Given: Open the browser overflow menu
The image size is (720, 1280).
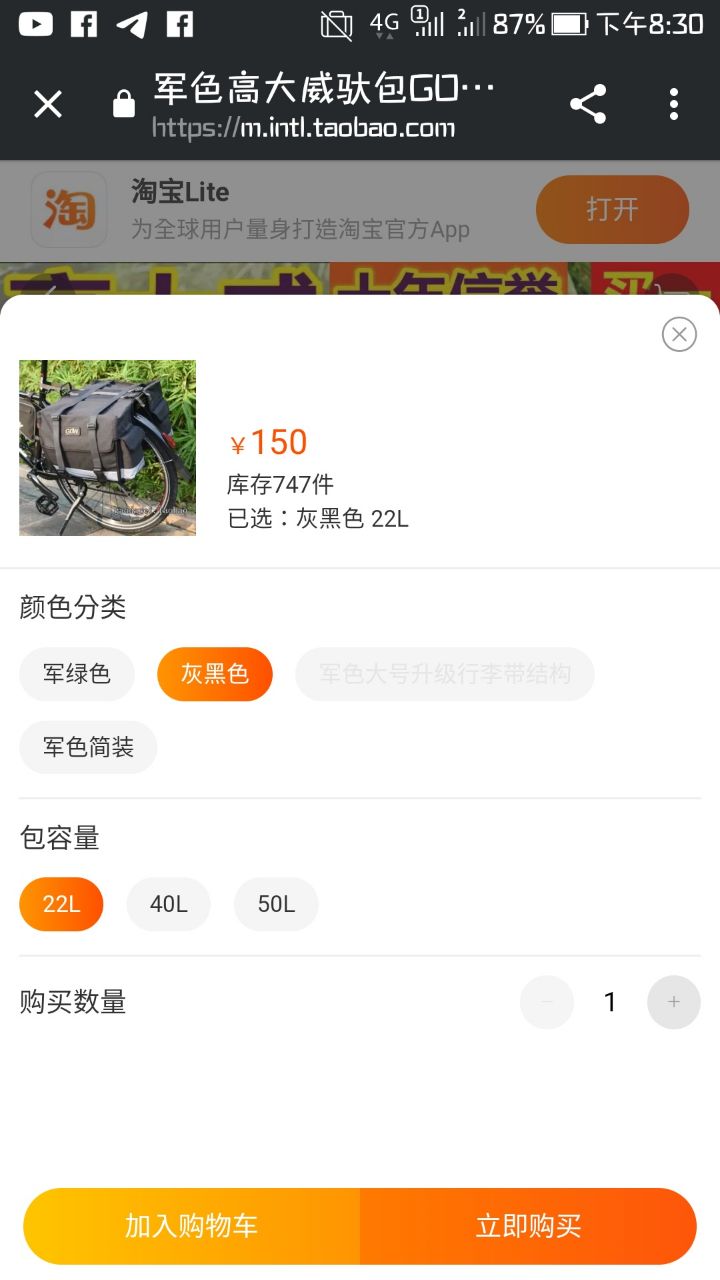Looking at the screenshot, I should click(674, 104).
